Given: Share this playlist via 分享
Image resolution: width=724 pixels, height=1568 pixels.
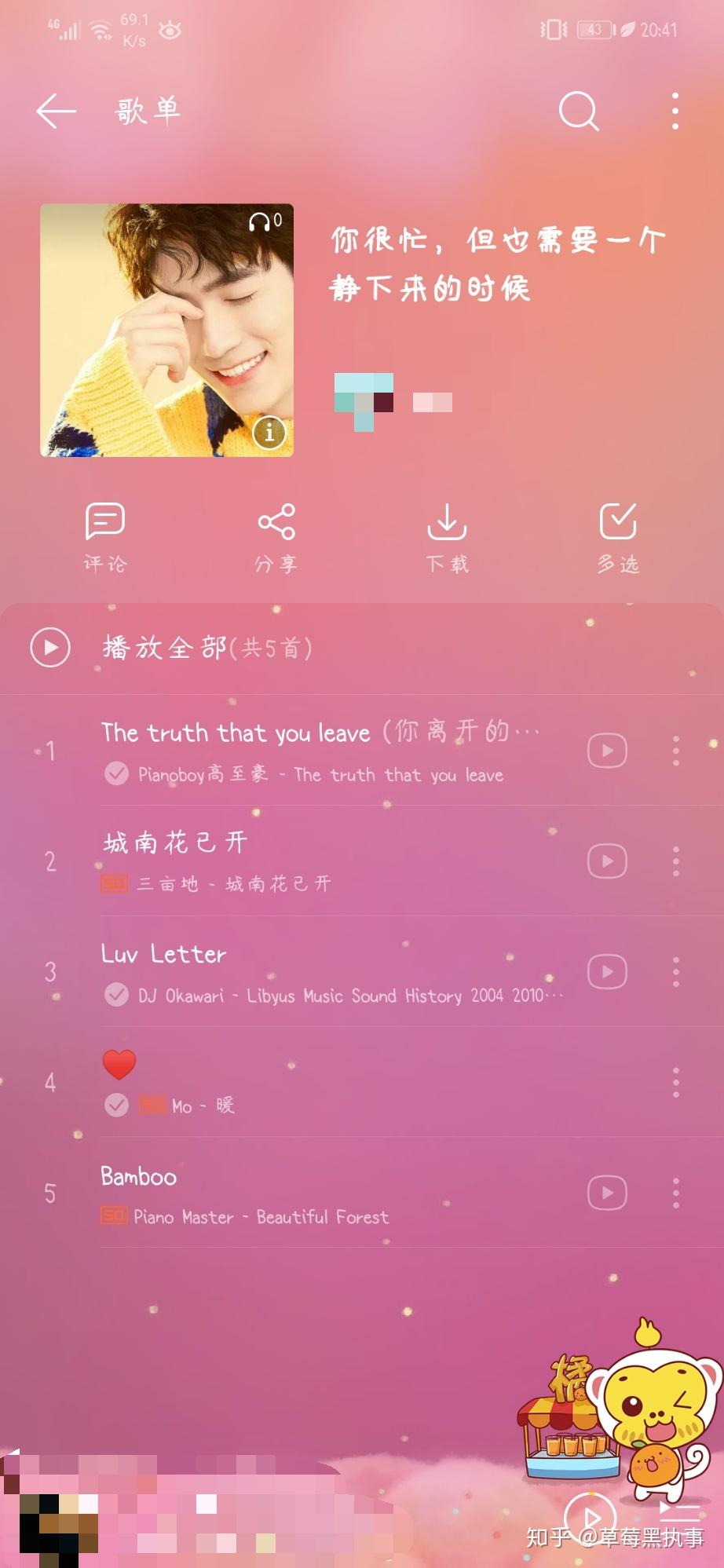Looking at the screenshot, I should tap(276, 538).
